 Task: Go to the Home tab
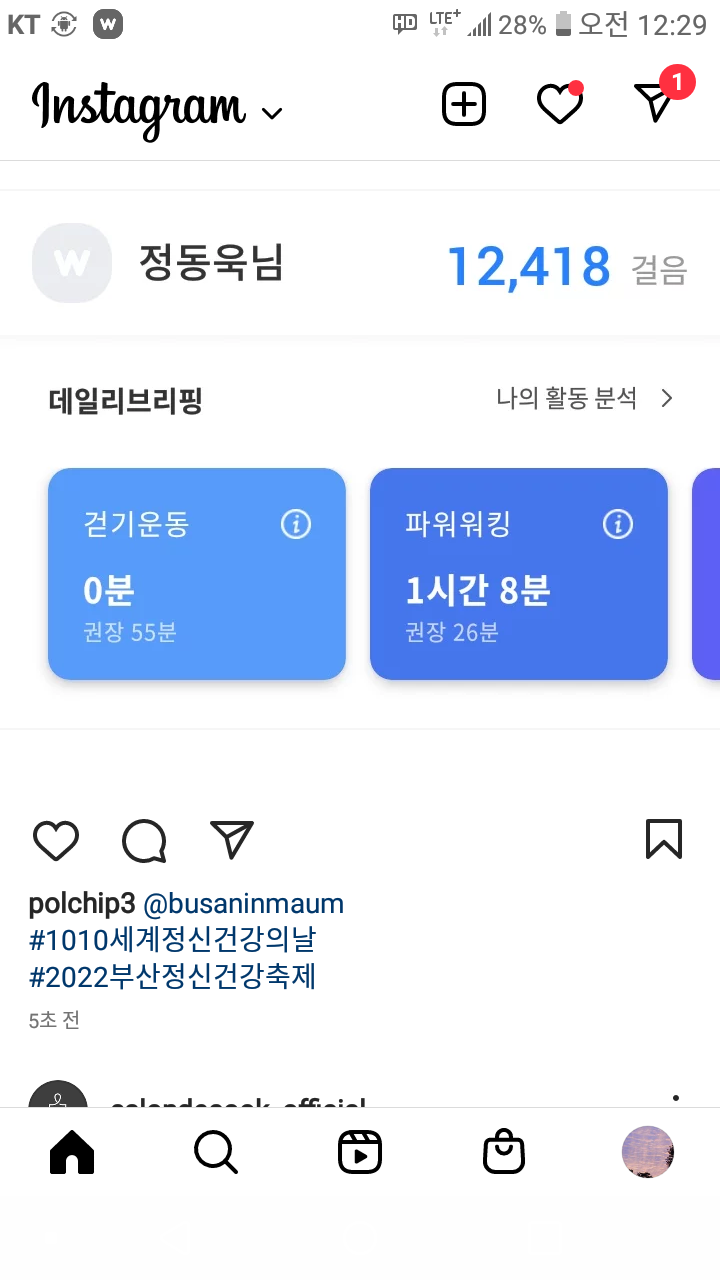[72, 1153]
